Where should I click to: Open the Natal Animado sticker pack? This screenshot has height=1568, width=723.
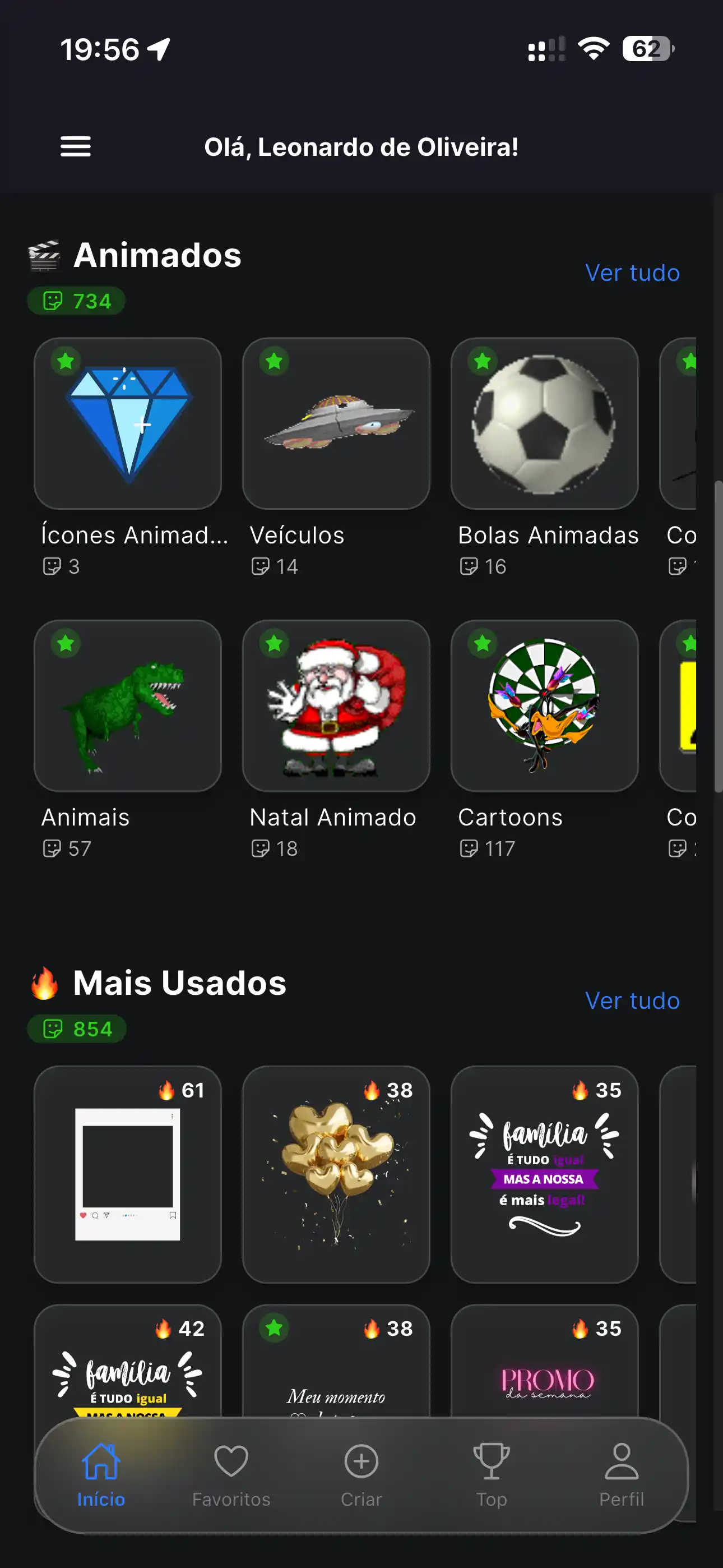point(336,705)
